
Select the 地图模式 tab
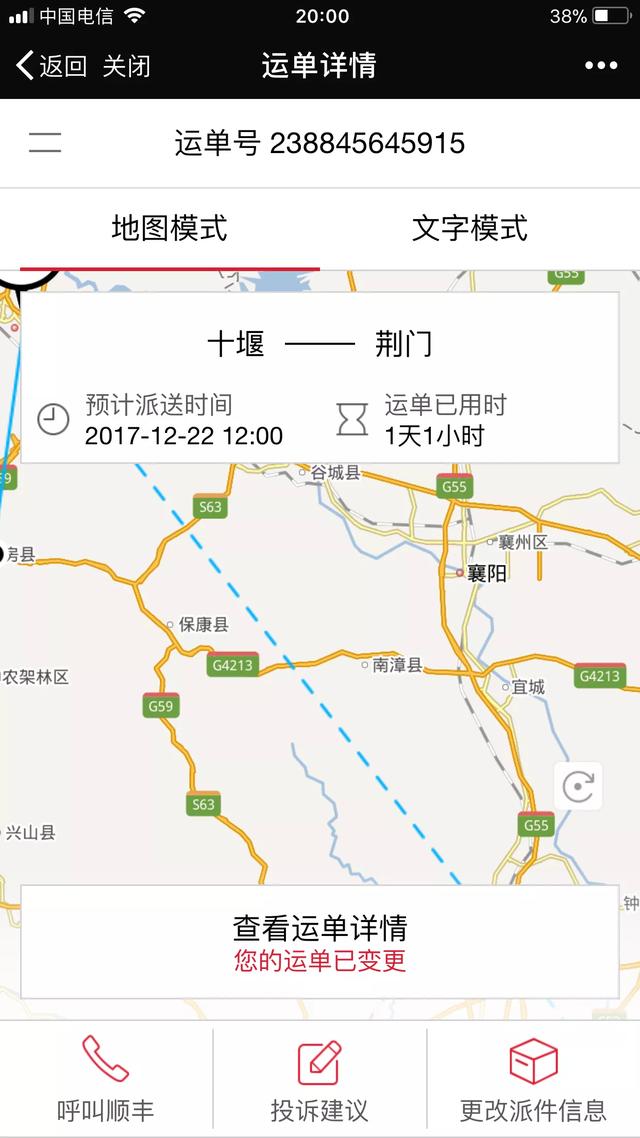tap(169, 229)
